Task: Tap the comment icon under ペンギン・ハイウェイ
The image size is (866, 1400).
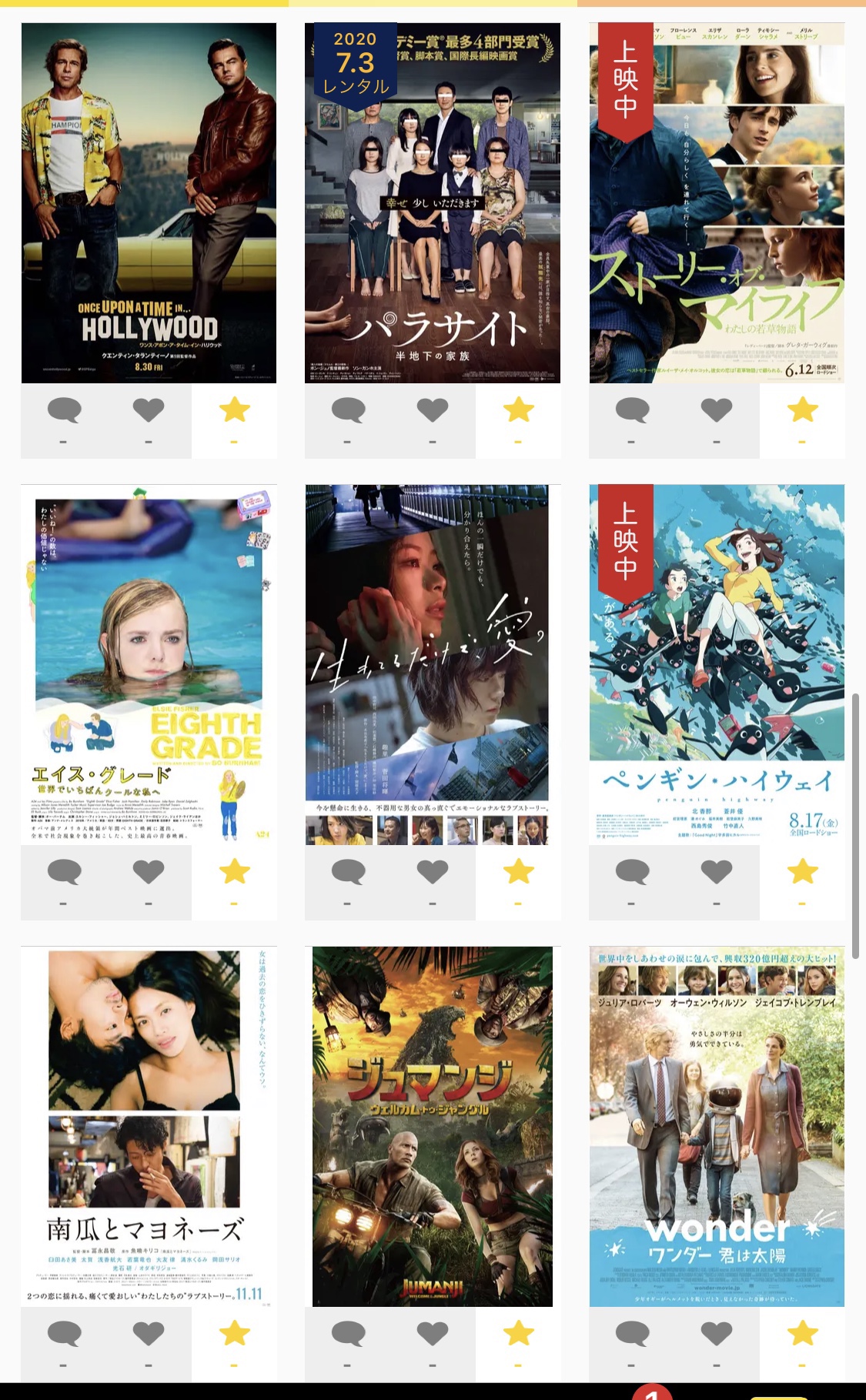Action: click(632, 872)
